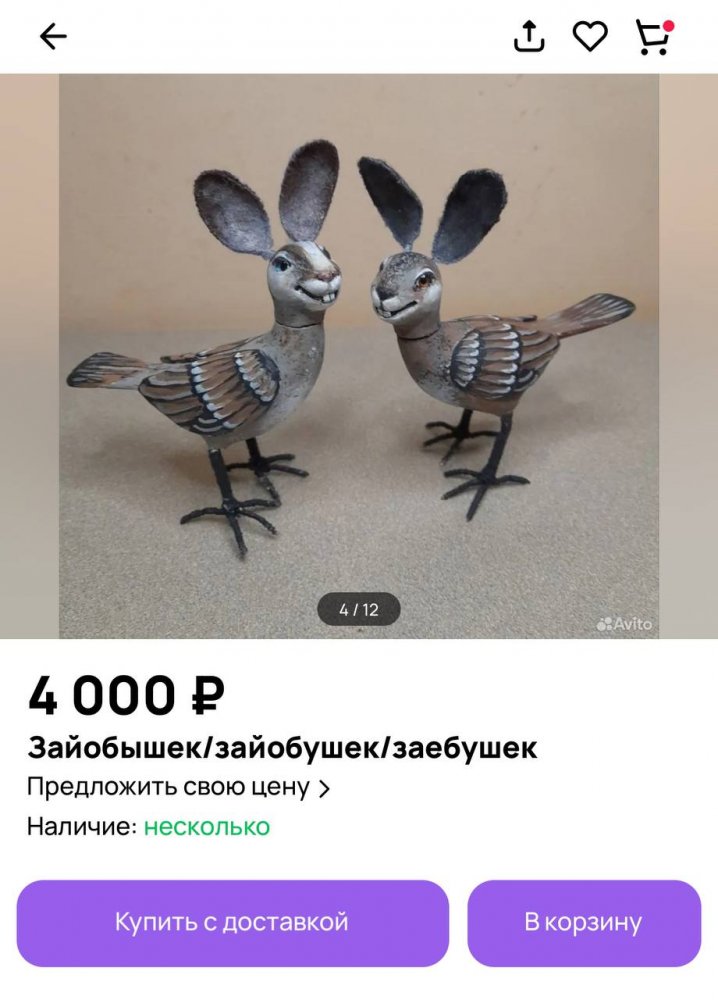
Task: Share this listing
Action: pos(529,37)
